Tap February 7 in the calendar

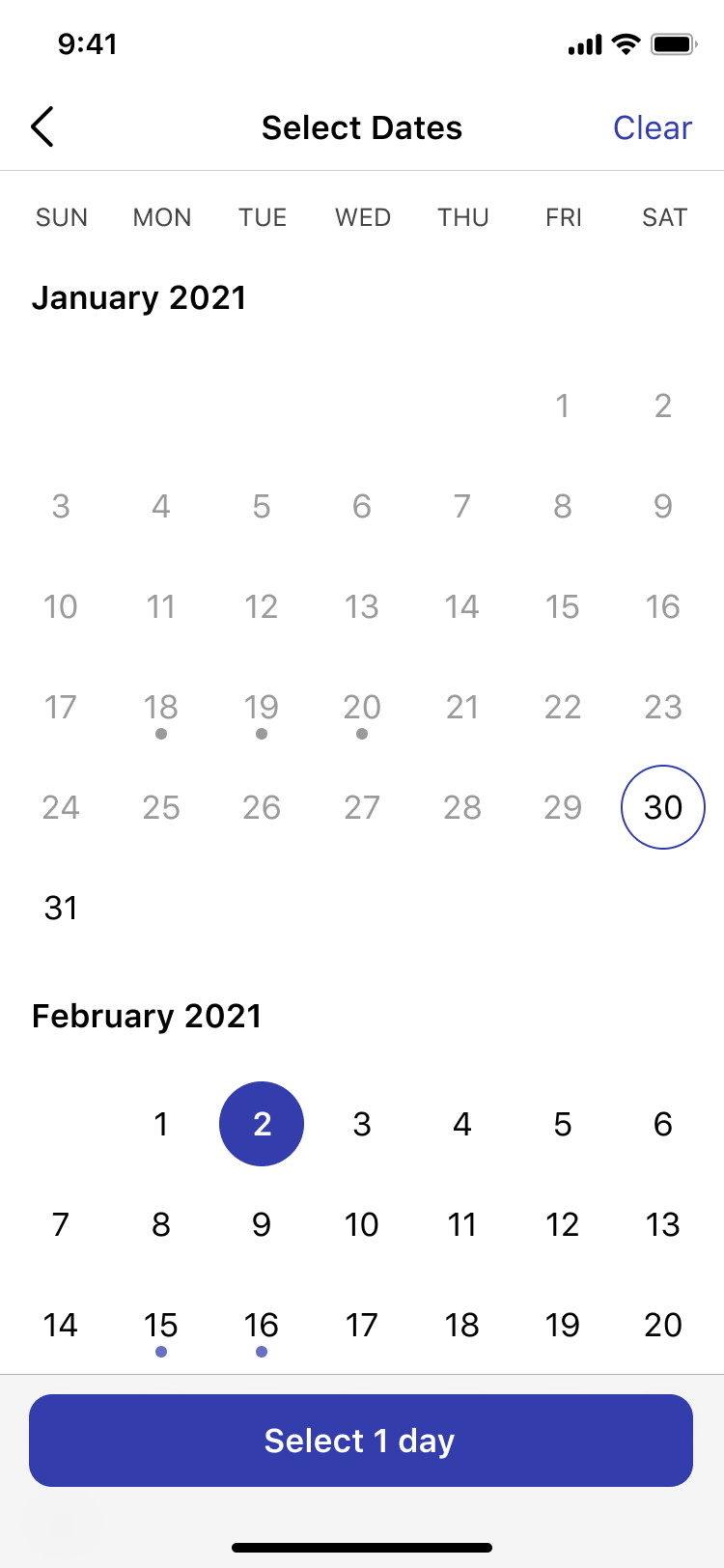coord(61,1224)
